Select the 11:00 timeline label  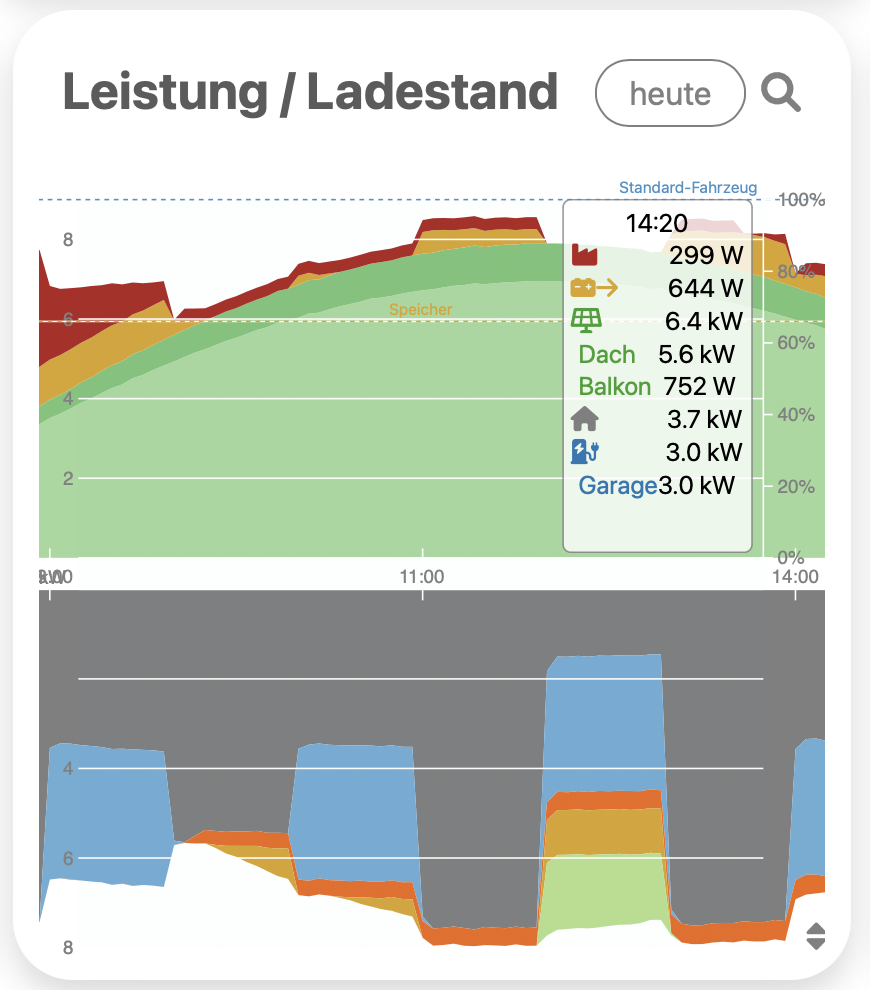click(422, 577)
